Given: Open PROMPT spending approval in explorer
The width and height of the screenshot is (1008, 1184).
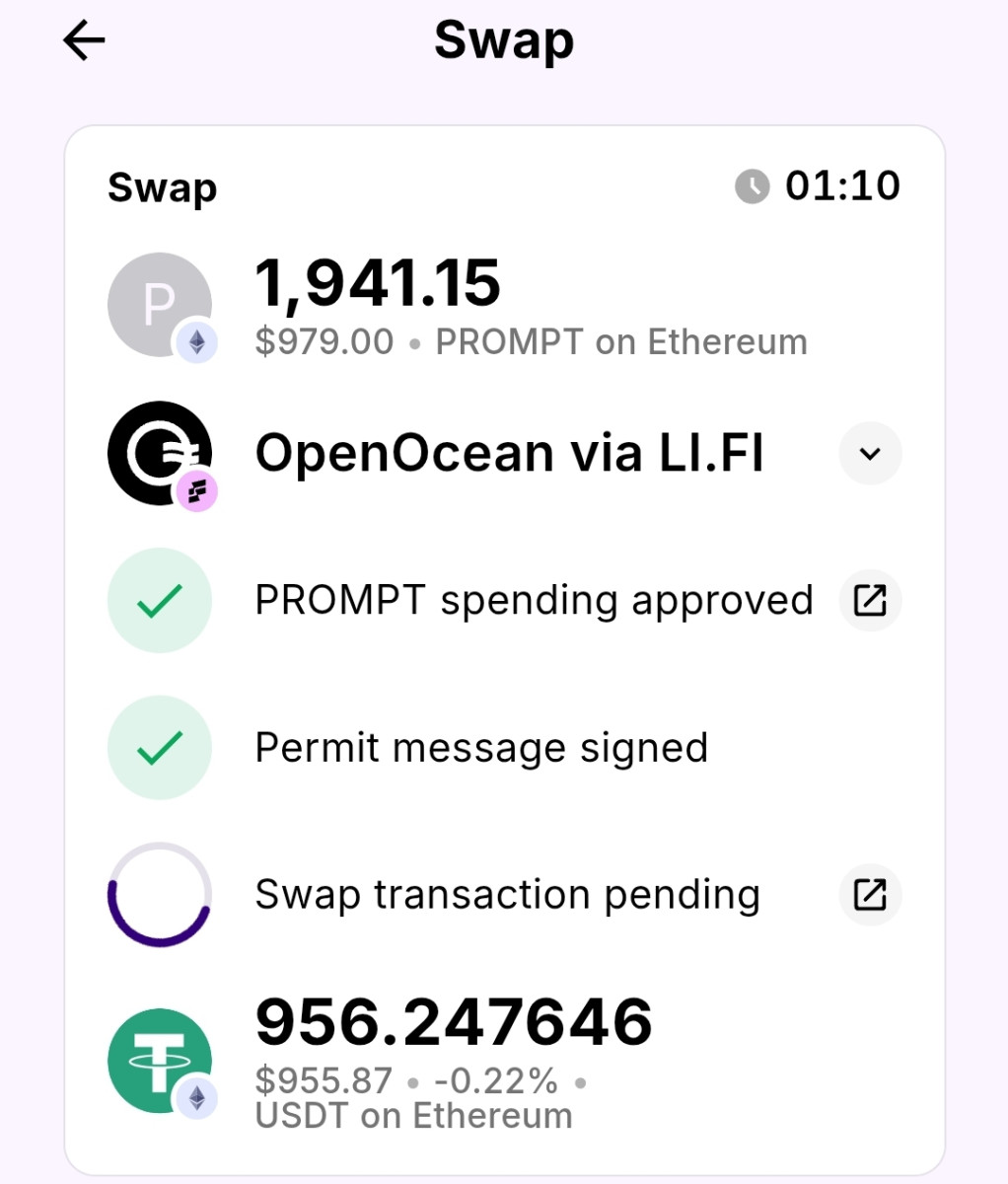Looking at the screenshot, I should pos(869,600).
